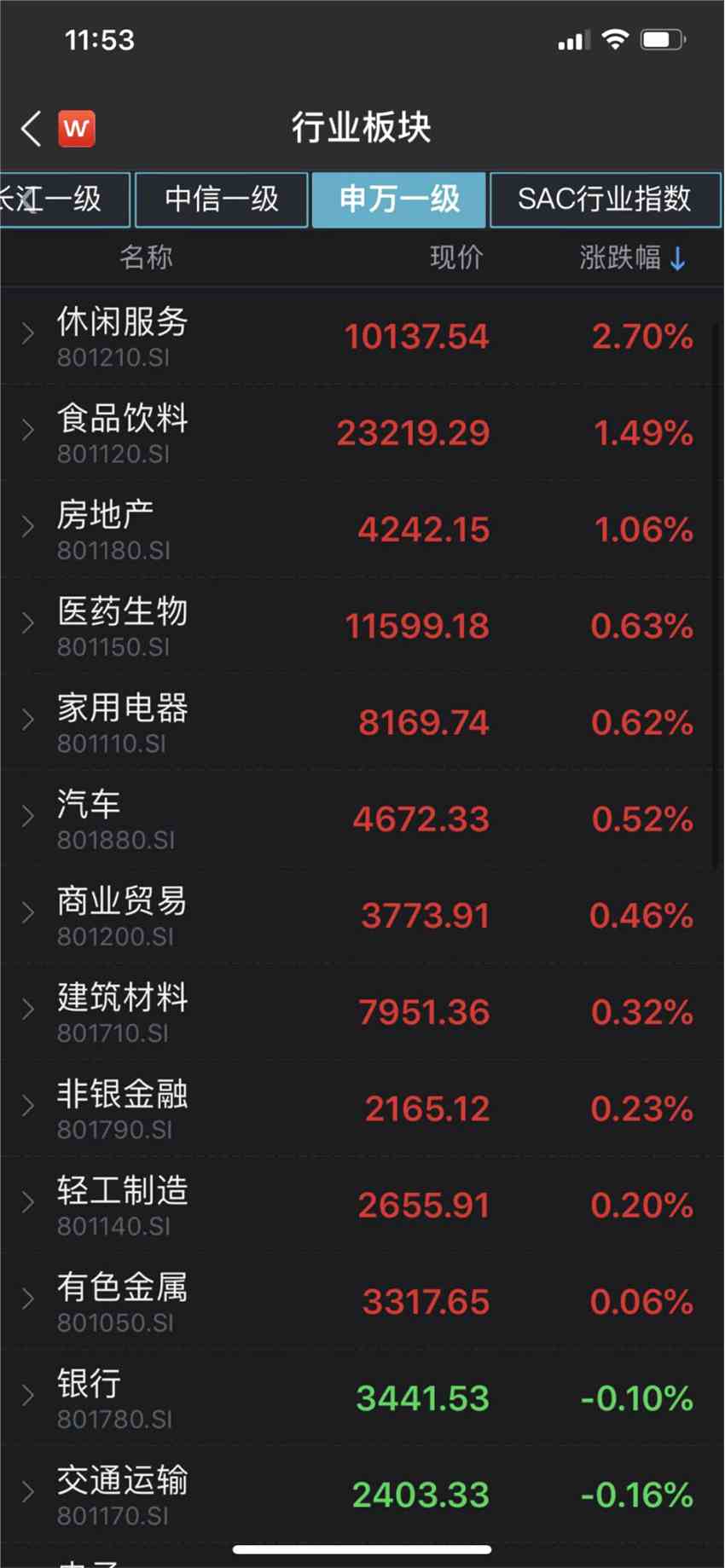The height and width of the screenshot is (1568, 725).
Task: Switch to the SAC行业指数 tab
Action: pyautogui.click(x=605, y=200)
